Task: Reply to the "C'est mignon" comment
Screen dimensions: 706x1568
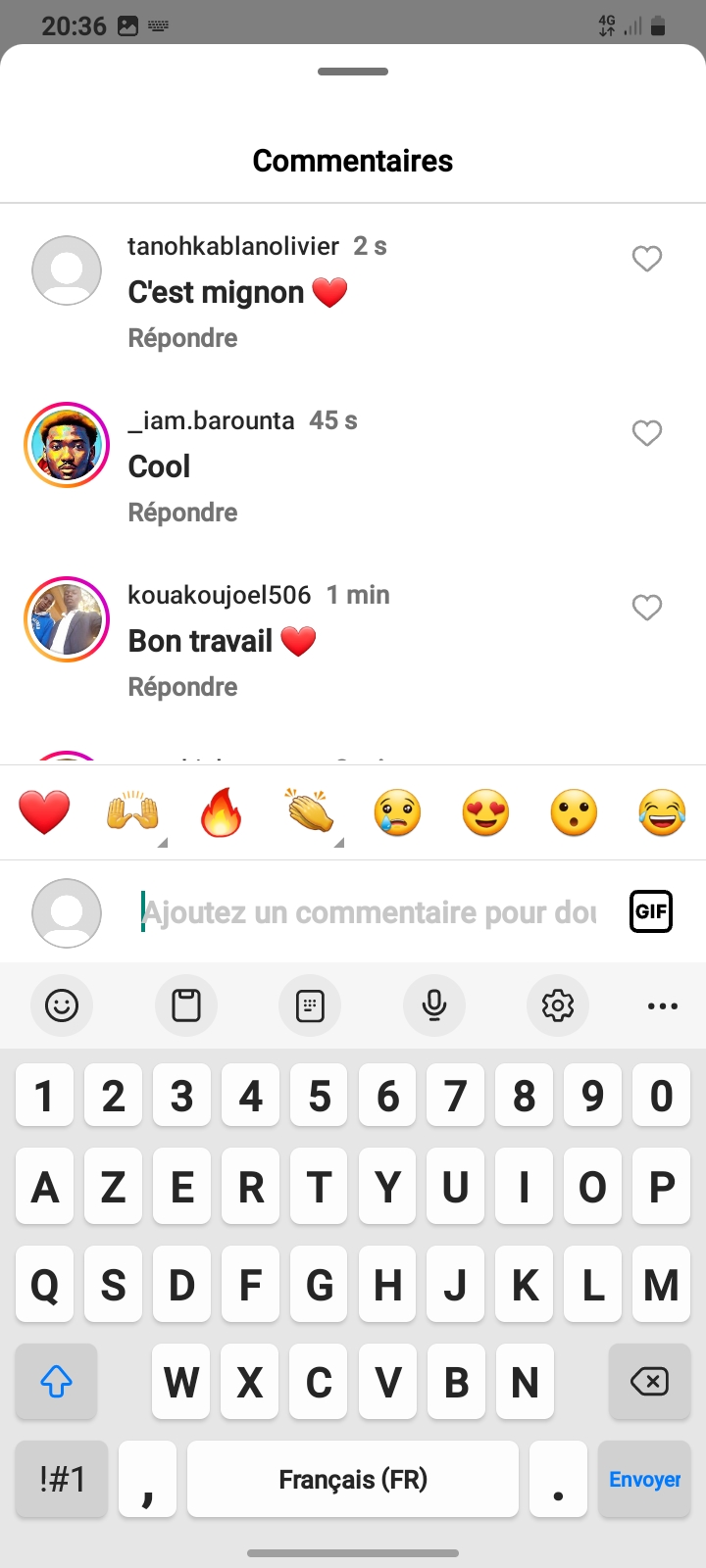Action: 182,338
